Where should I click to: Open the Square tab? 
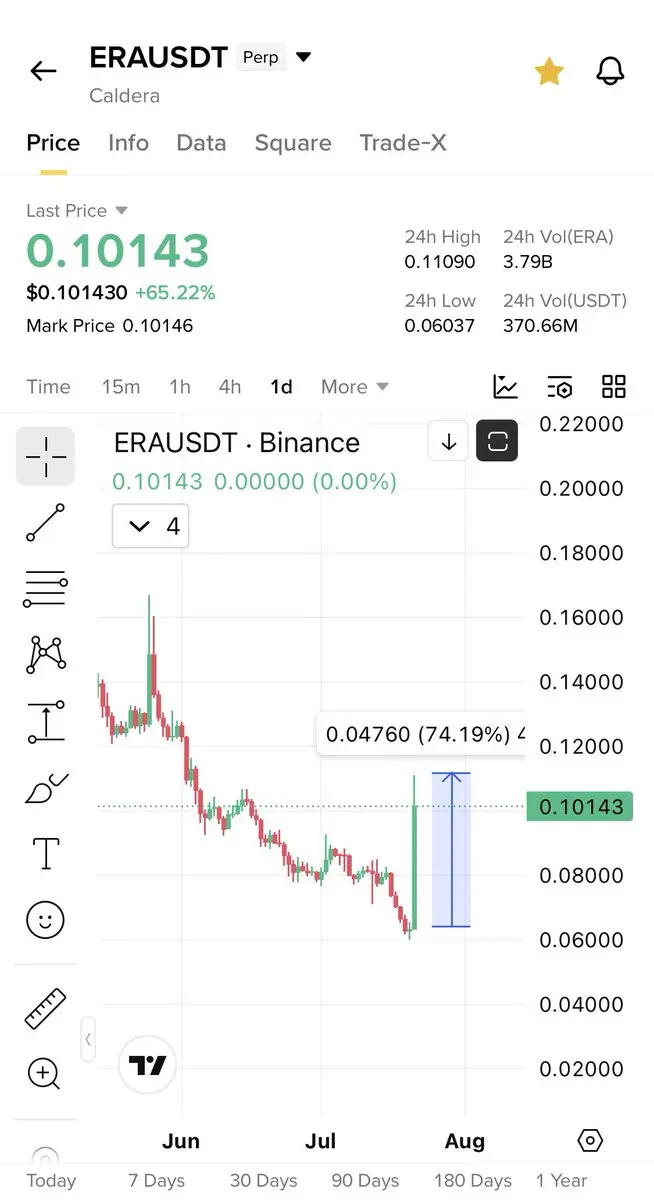pyautogui.click(x=293, y=143)
